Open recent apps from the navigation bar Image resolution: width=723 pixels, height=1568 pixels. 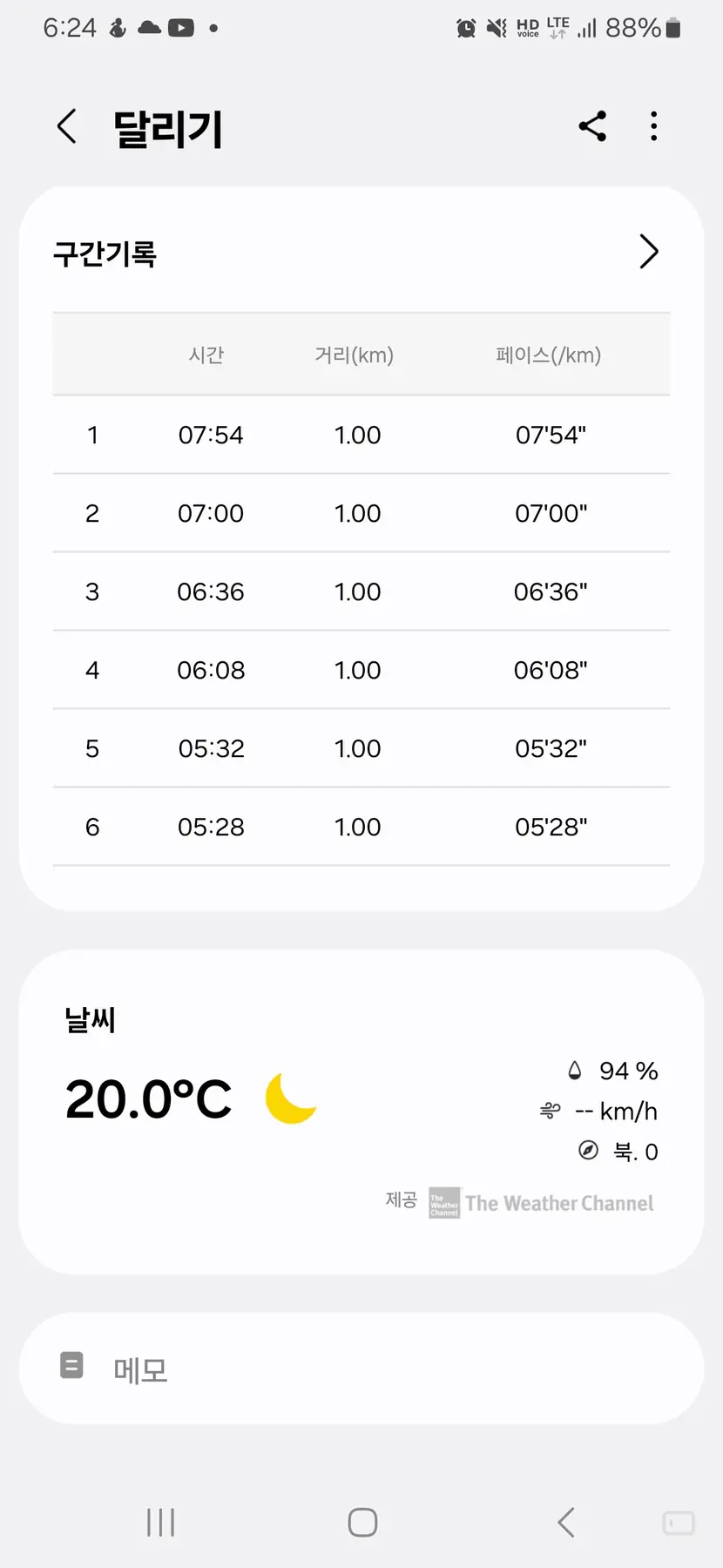(161, 1522)
